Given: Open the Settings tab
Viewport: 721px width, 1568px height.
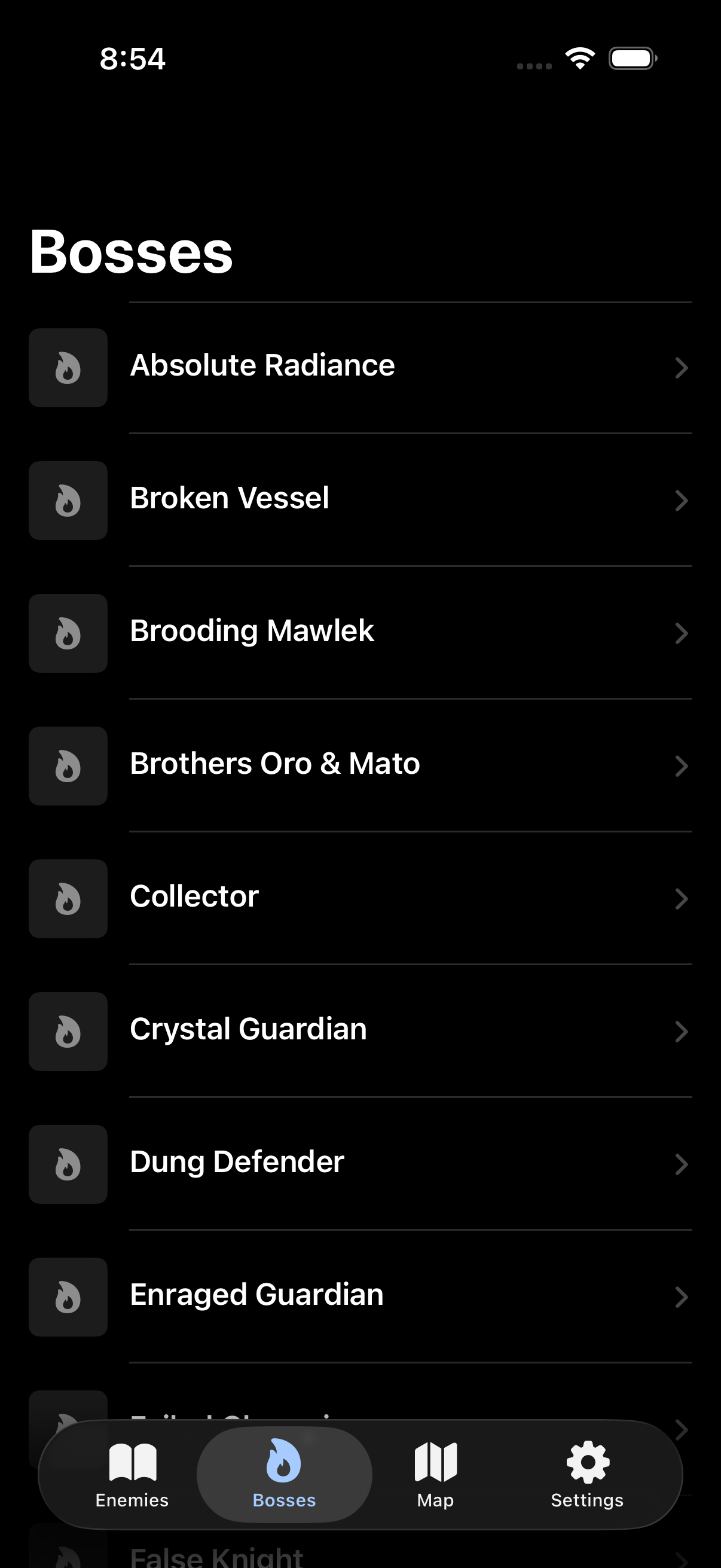Looking at the screenshot, I should click(x=587, y=1474).
